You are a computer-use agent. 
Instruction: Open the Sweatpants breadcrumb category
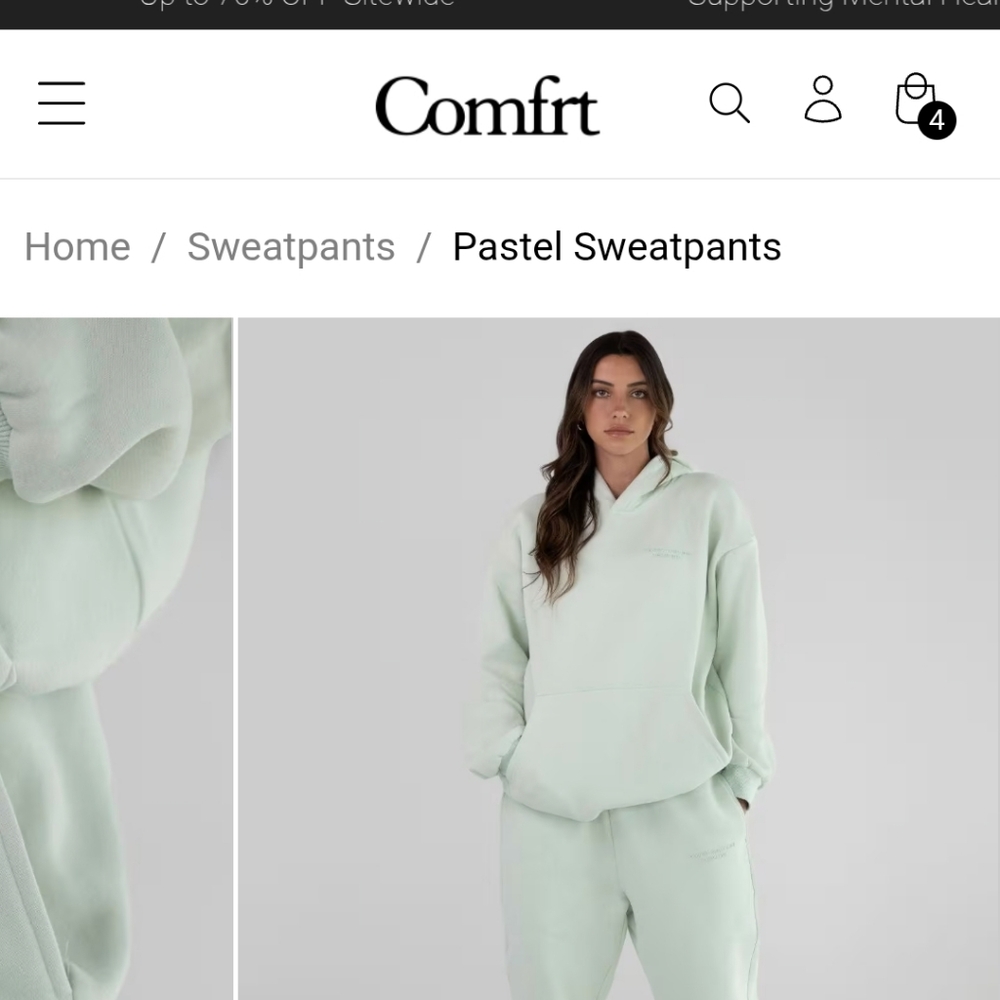tap(291, 247)
